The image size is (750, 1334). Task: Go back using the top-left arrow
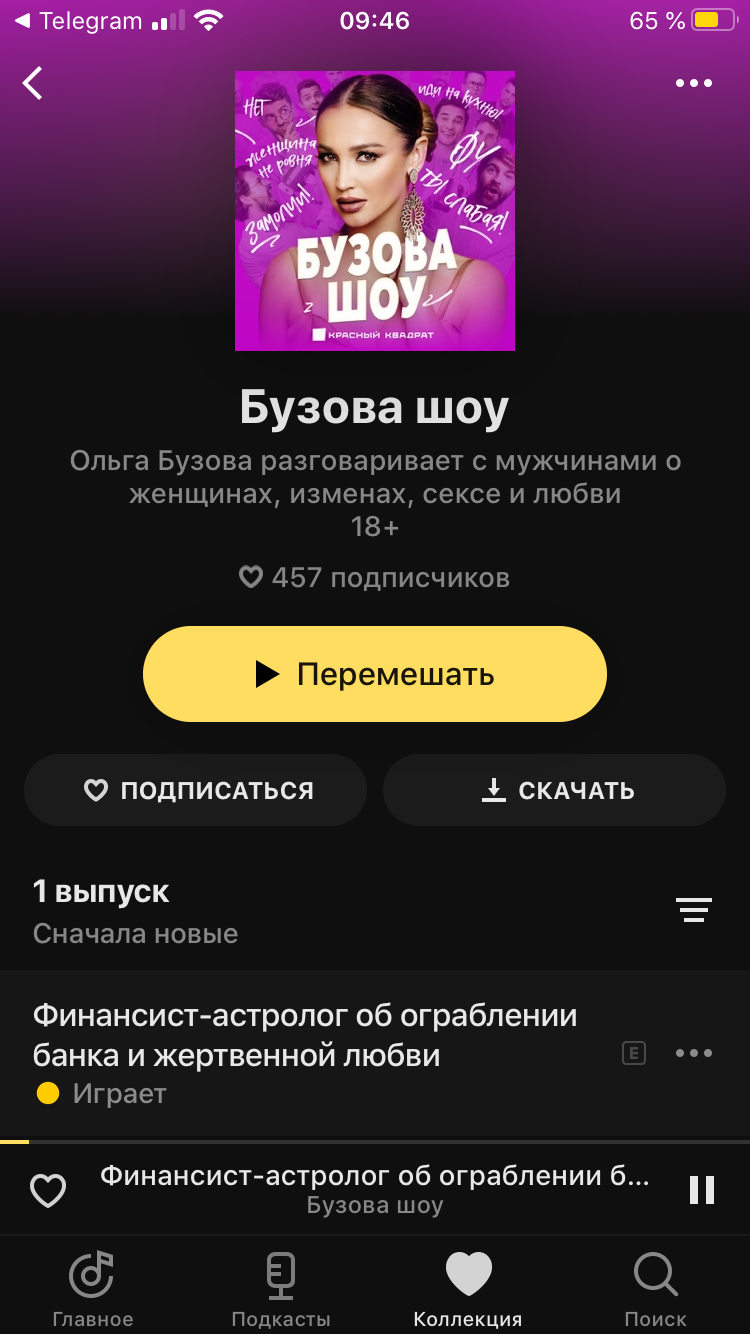pos(33,83)
